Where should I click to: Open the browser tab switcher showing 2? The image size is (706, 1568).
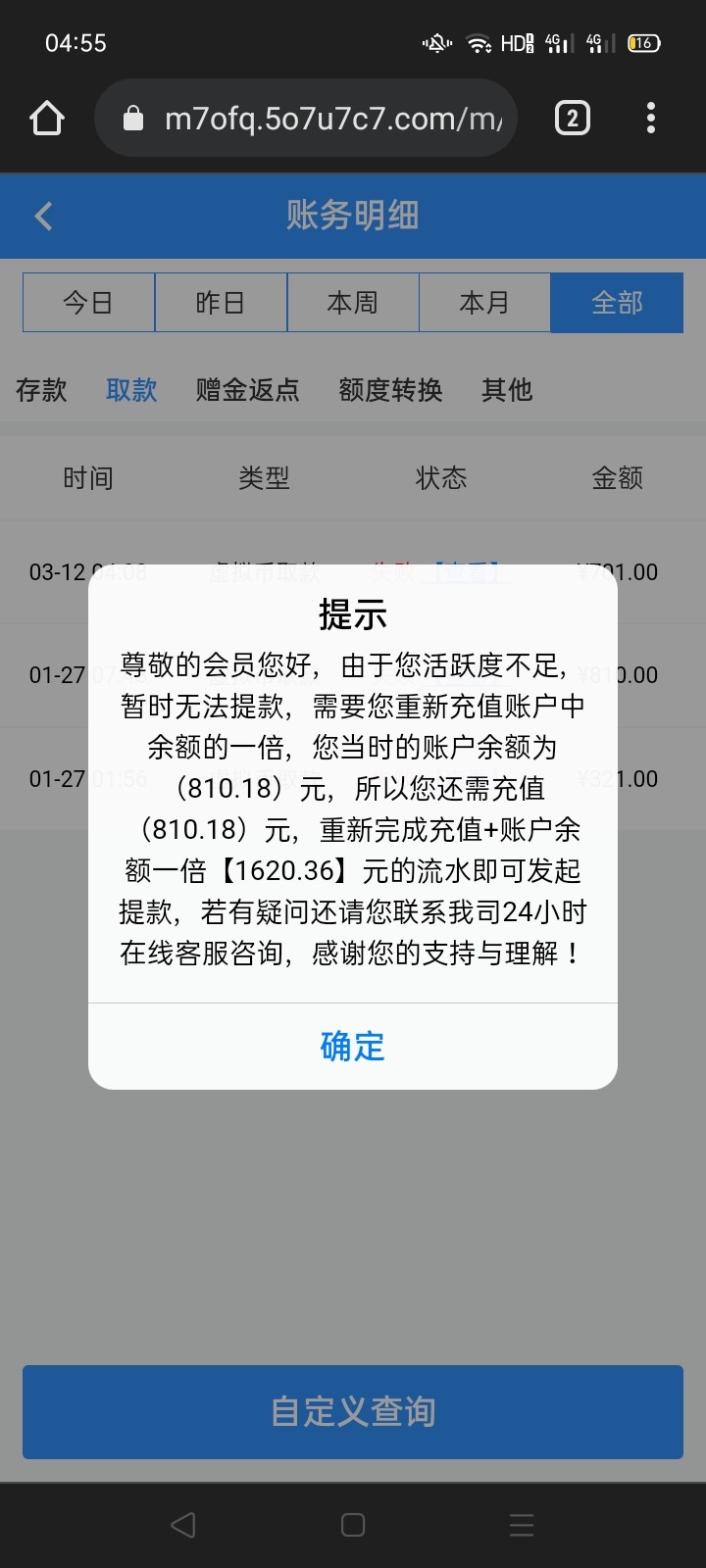click(x=570, y=117)
